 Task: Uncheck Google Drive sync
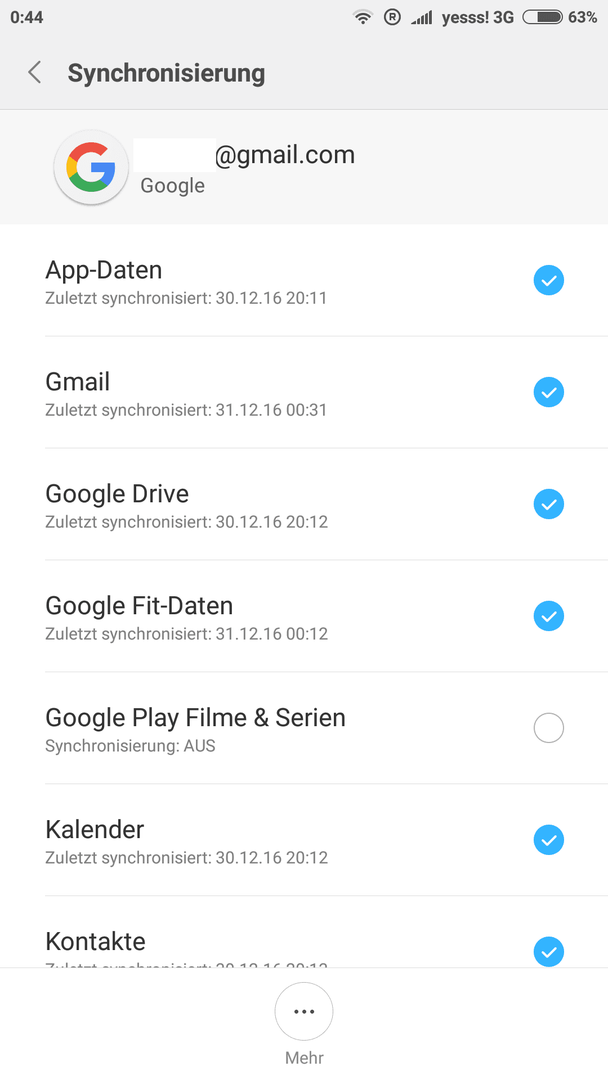549,504
